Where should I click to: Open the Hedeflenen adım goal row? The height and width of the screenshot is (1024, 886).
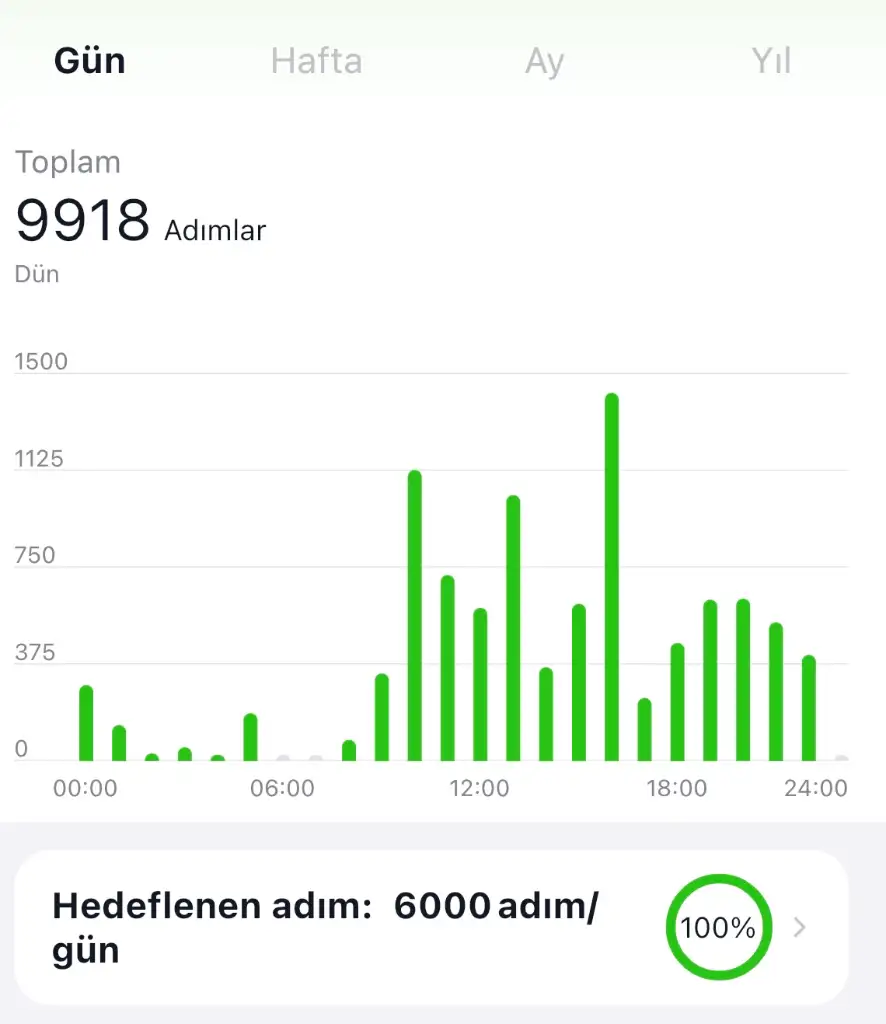pyautogui.click(x=431, y=927)
